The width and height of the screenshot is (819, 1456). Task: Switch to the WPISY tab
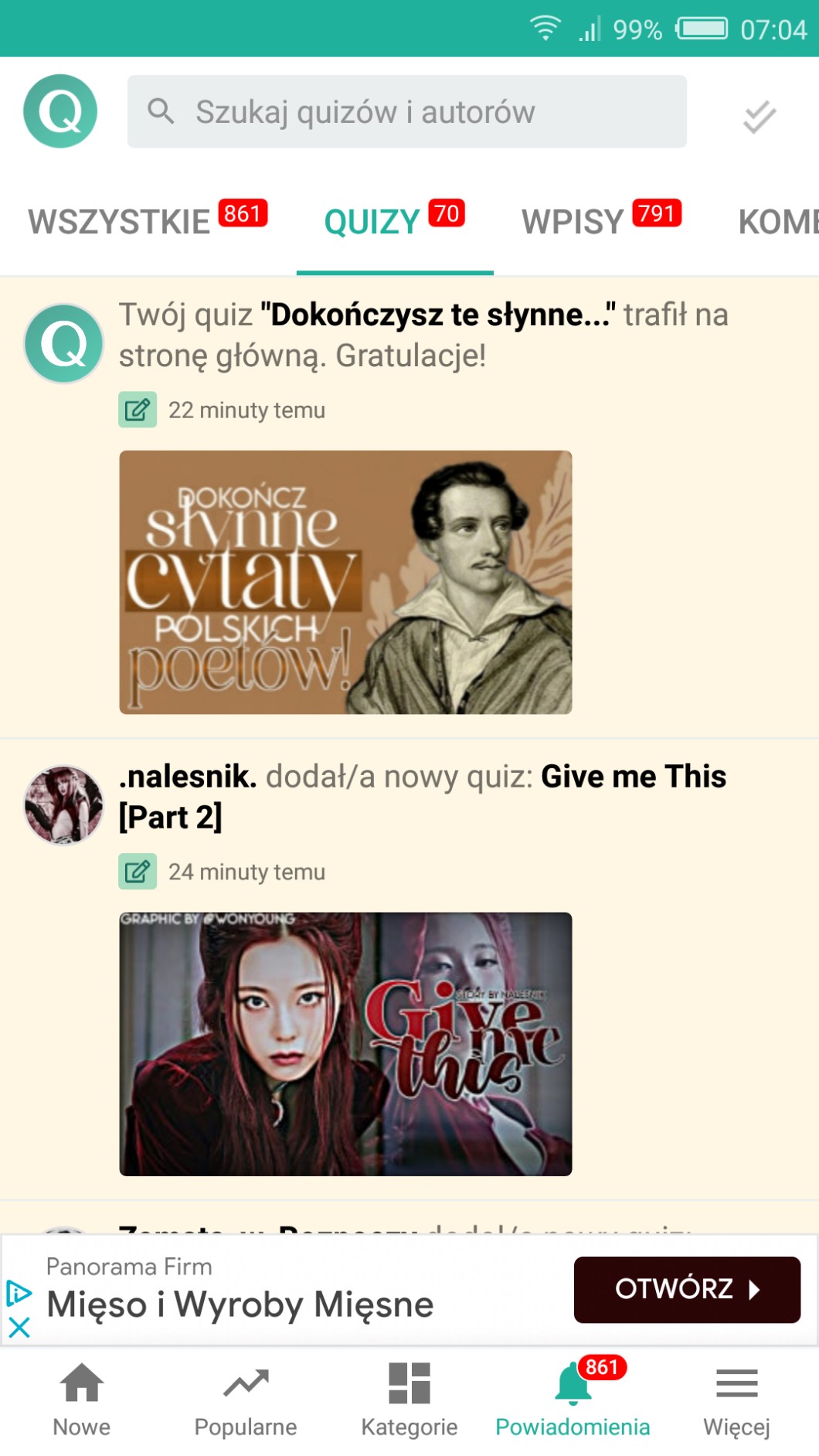(x=601, y=222)
